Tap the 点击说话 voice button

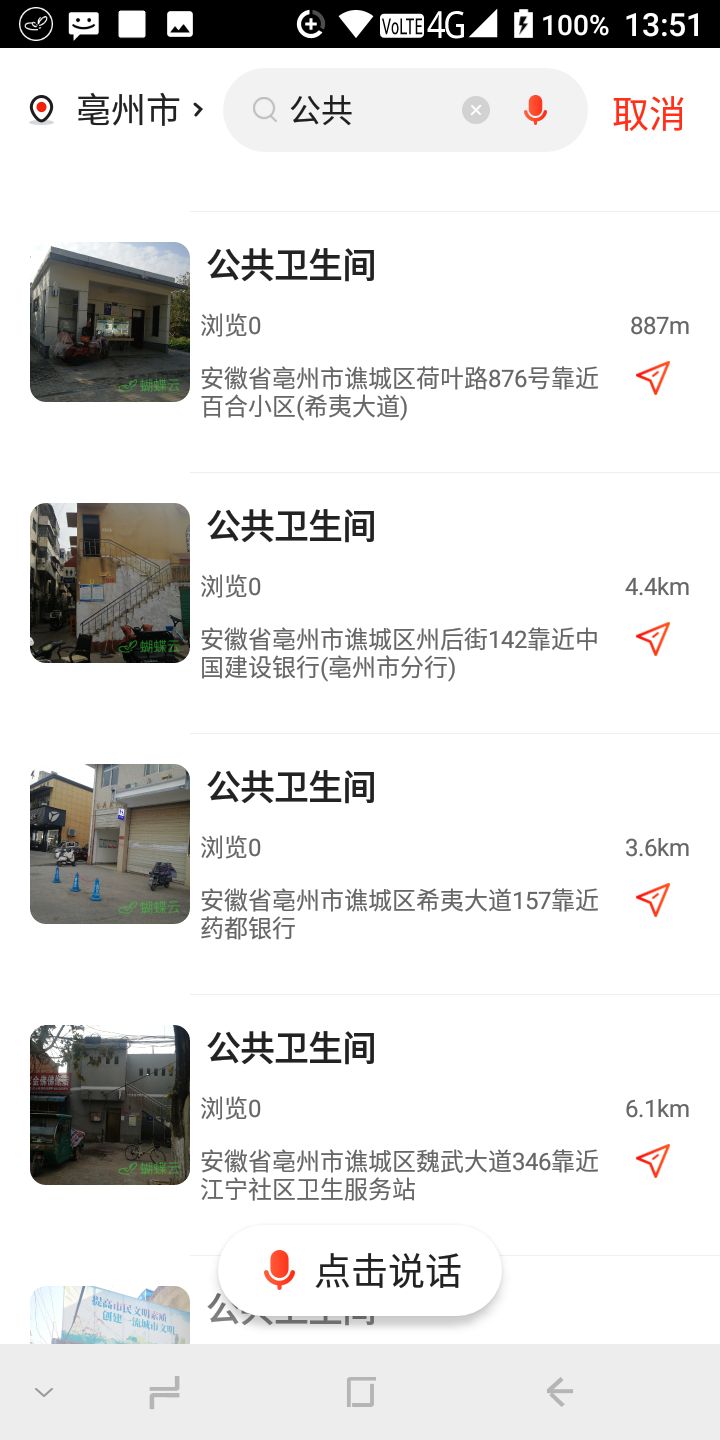click(x=360, y=1271)
